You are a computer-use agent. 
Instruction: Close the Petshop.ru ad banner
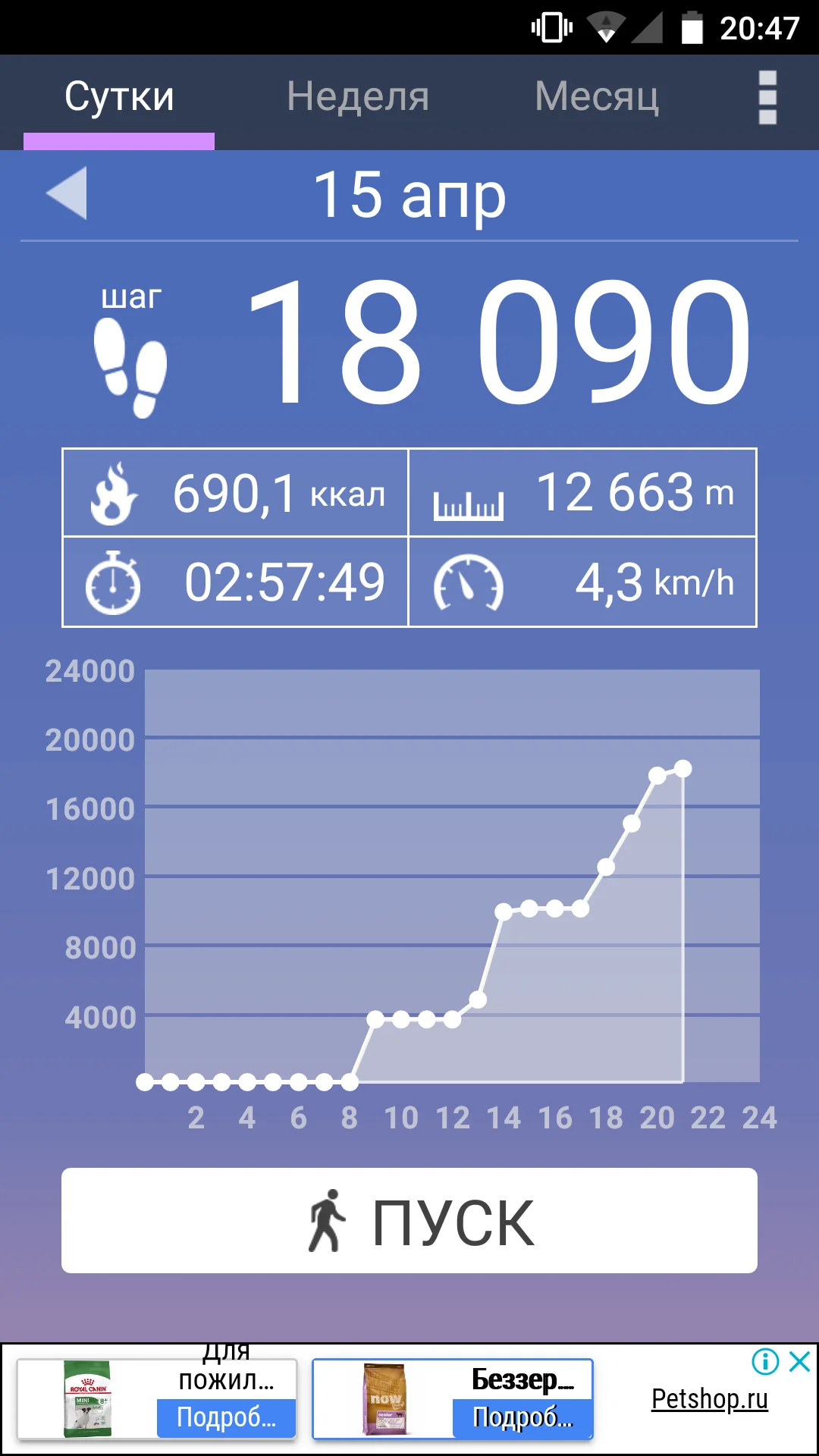click(800, 1362)
